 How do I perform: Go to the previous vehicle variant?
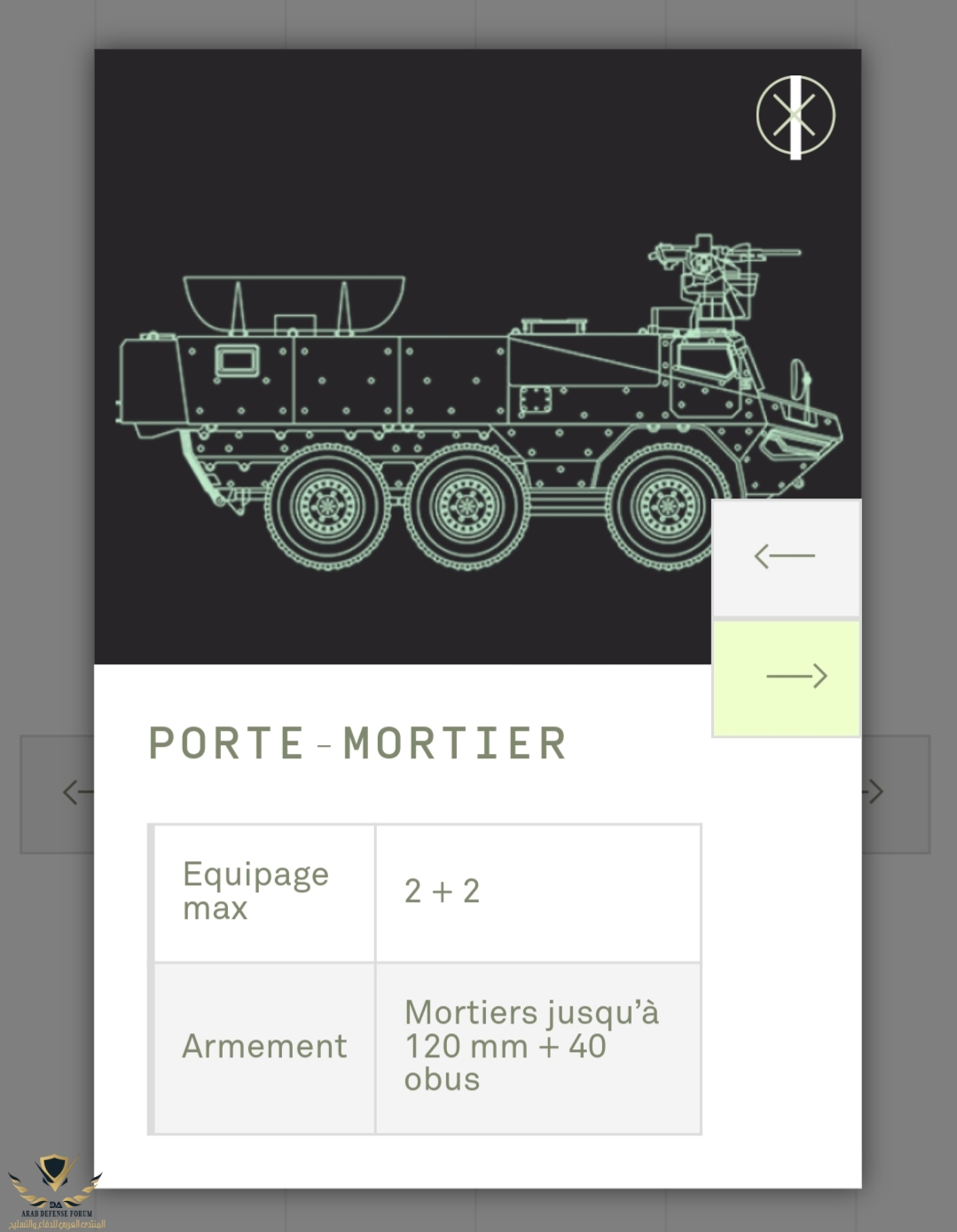[x=785, y=557]
